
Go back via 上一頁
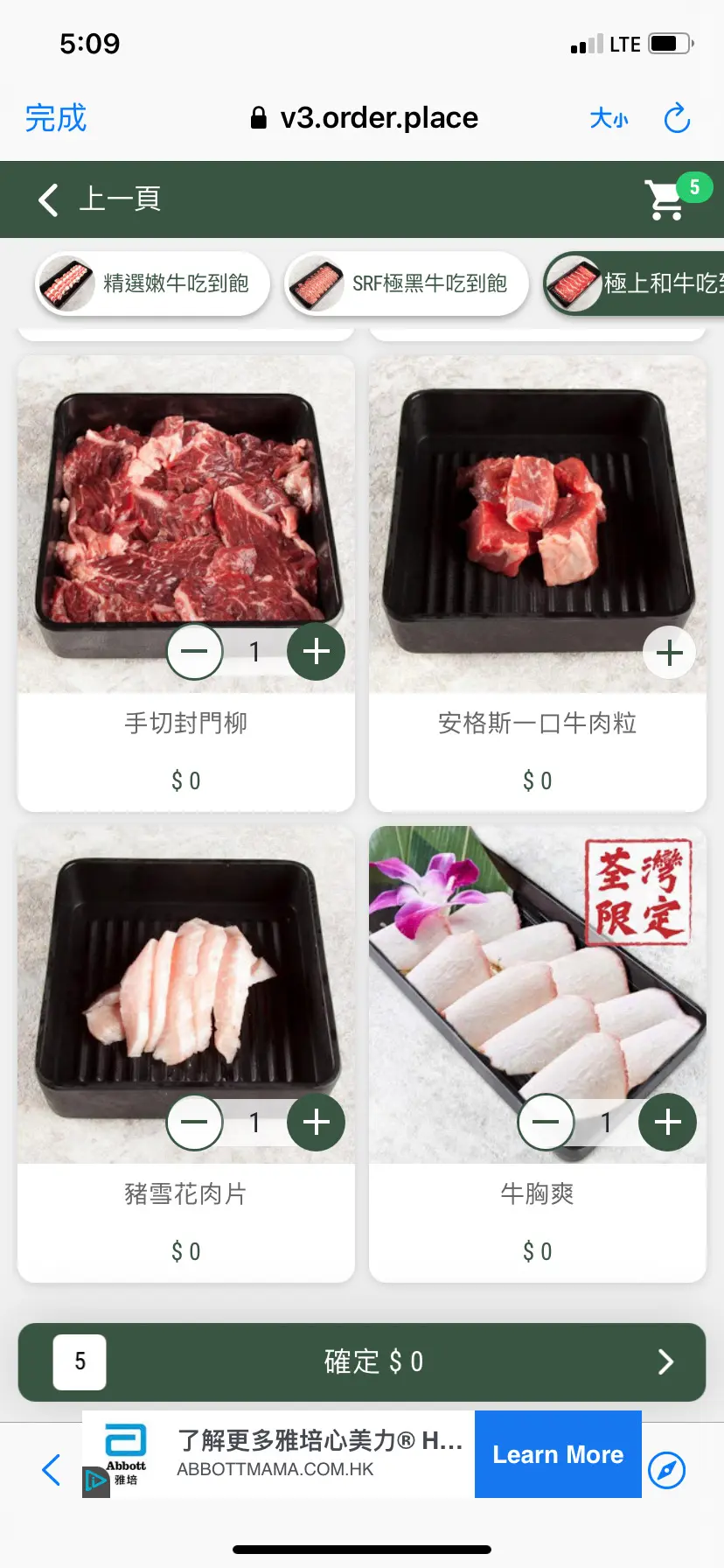pos(99,199)
